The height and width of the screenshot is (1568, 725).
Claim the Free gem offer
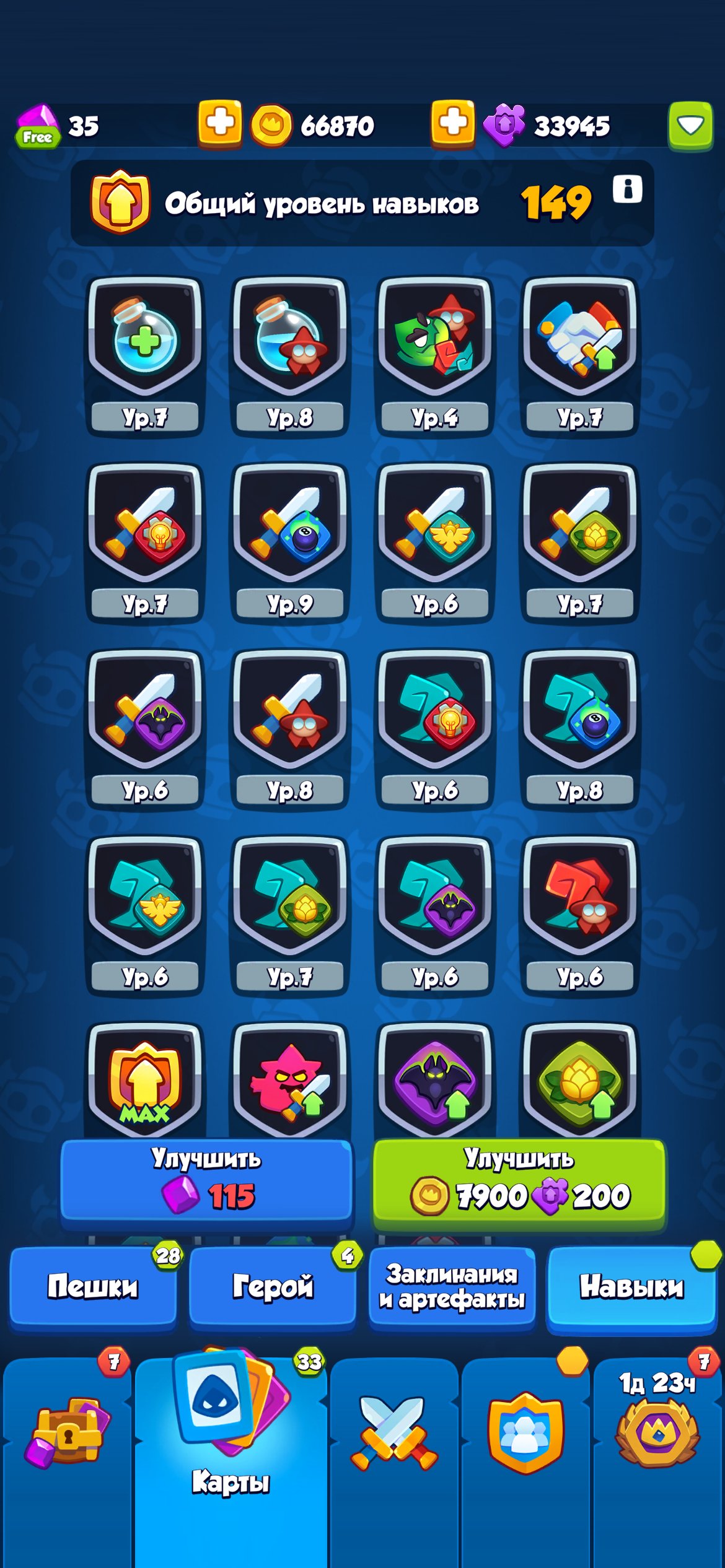tap(37, 128)
